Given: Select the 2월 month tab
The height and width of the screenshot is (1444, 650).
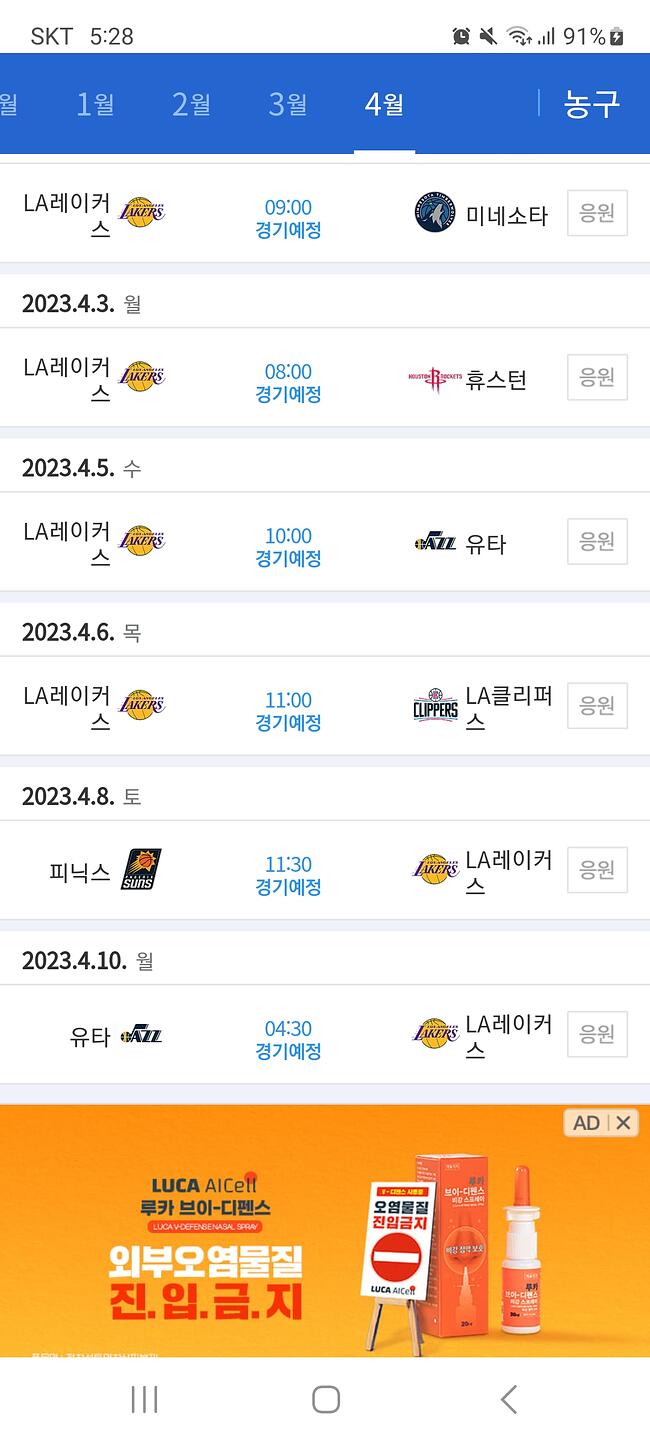Looking at the screenshot, I should (191, 104).
